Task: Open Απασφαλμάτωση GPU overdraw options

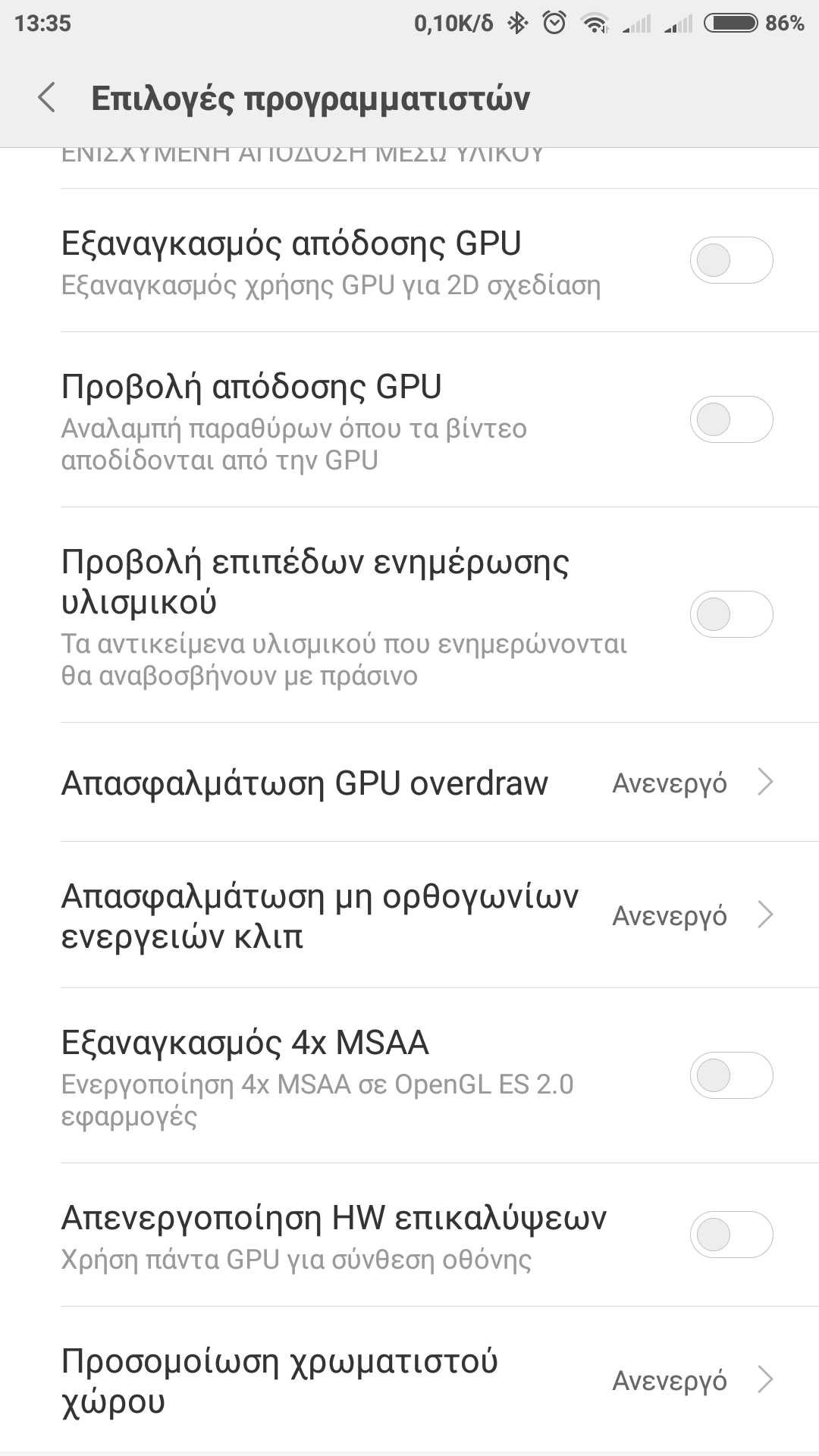Action: coord(417,783)
